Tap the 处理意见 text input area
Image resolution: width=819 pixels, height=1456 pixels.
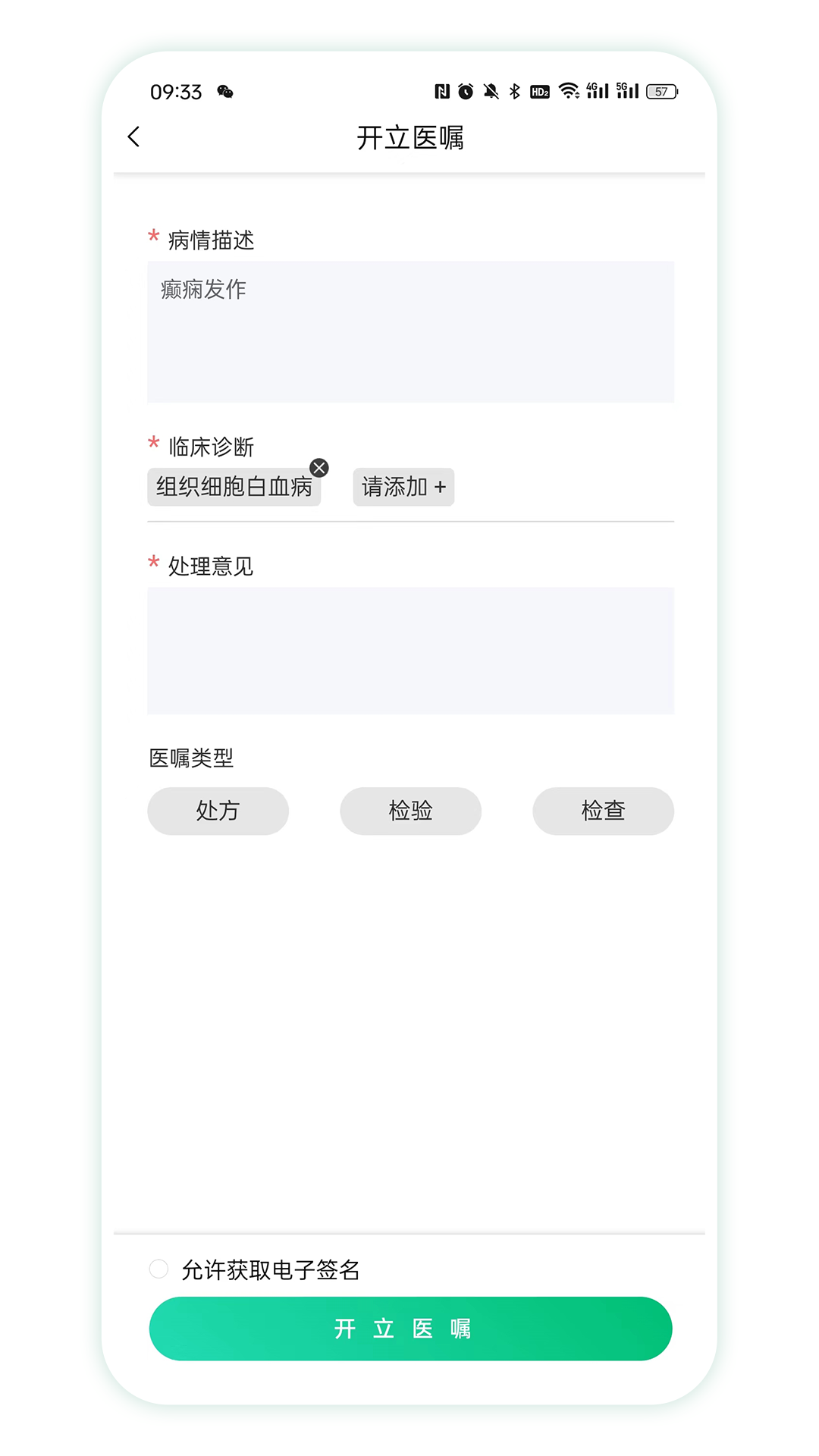(x=410, y=651)
